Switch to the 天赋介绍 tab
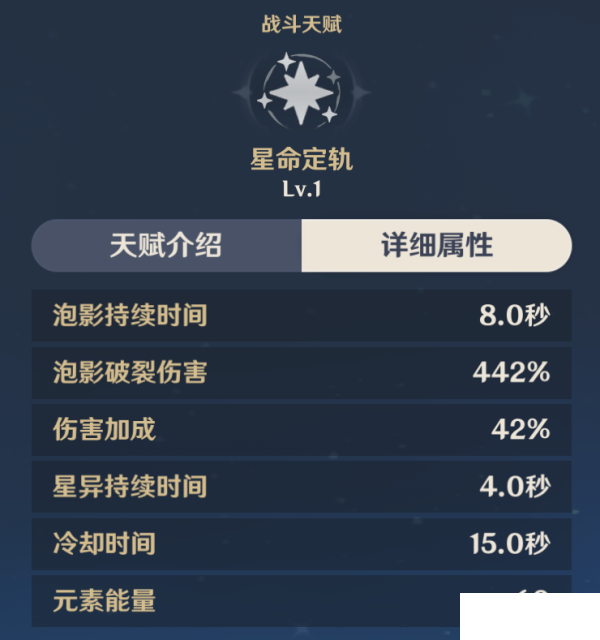Screen dimensions: 600x640 [166, 246]
